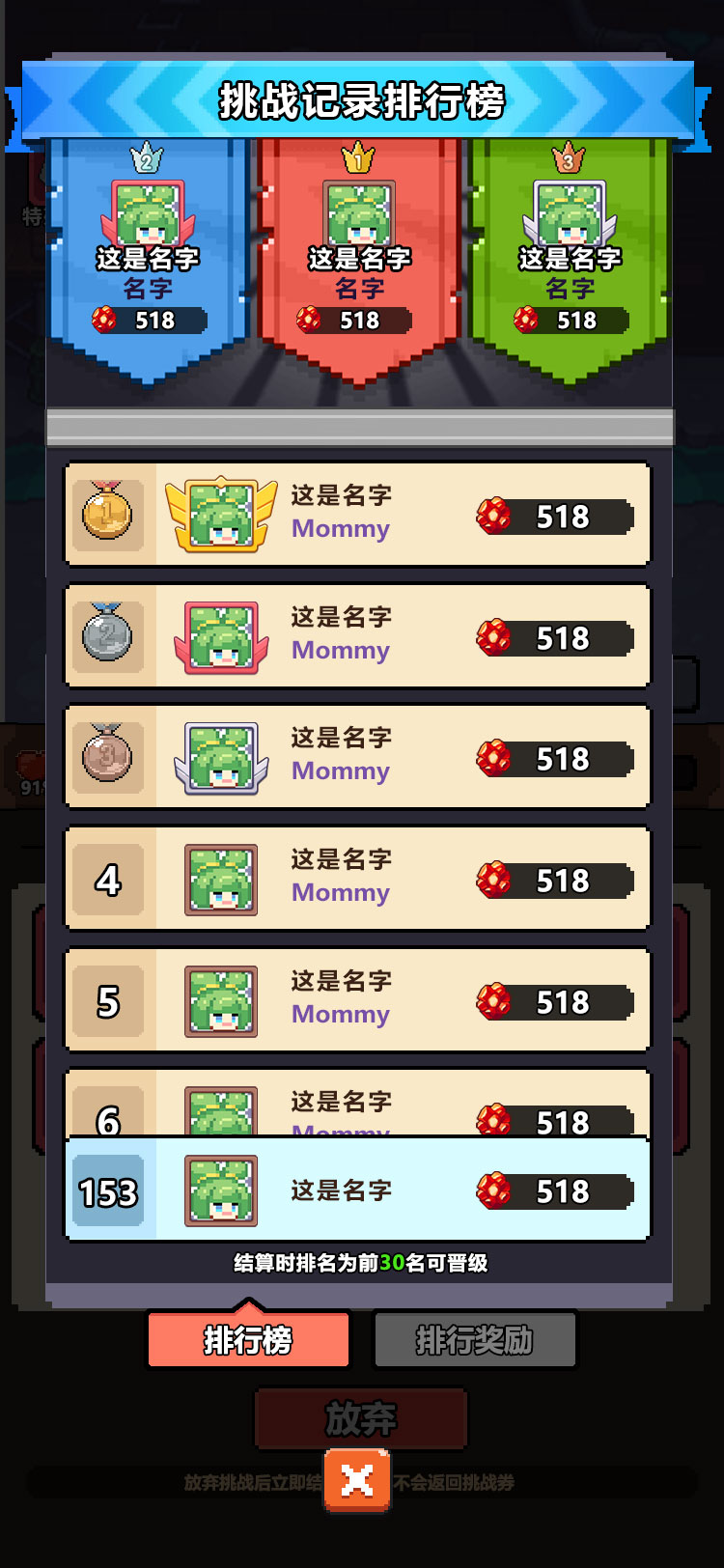This screenshot has height=1568, width=724.
Task: Open the bronze medal third-place row
Action: coord(357,757)
